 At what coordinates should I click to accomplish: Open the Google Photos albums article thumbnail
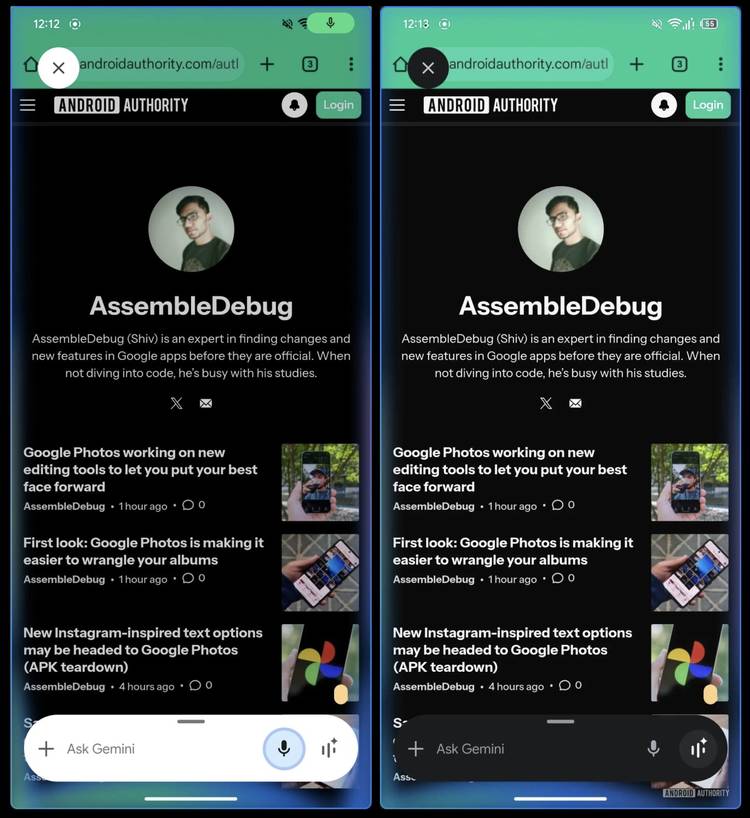click(320, 573)
